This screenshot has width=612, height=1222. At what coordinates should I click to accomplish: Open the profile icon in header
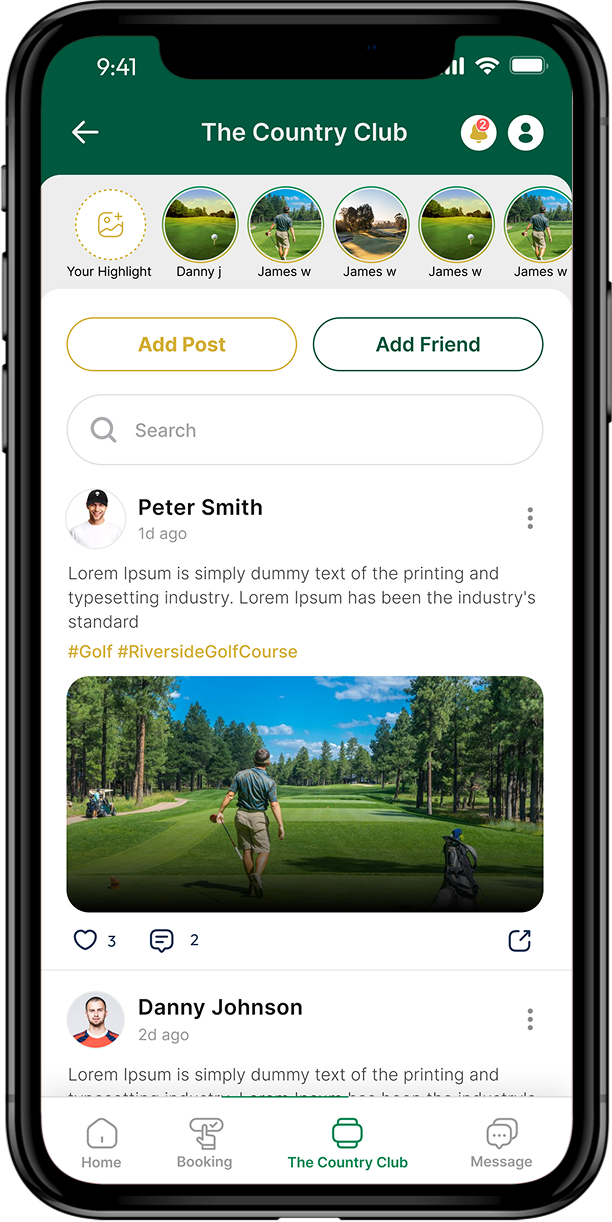(526, 133)
